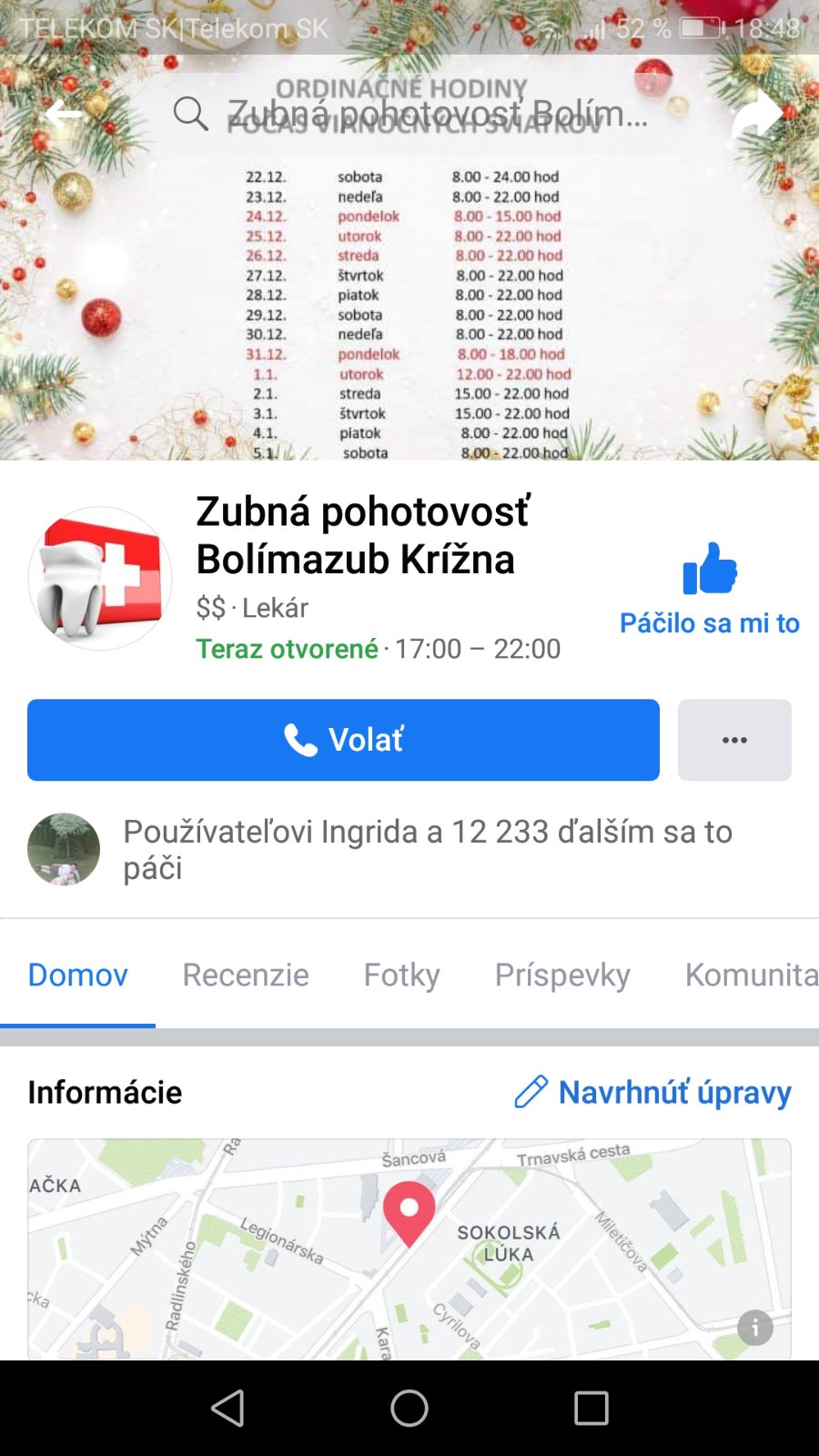Open the Príspevky tab
819x1456 pixels.
click(x=562, y=975)
